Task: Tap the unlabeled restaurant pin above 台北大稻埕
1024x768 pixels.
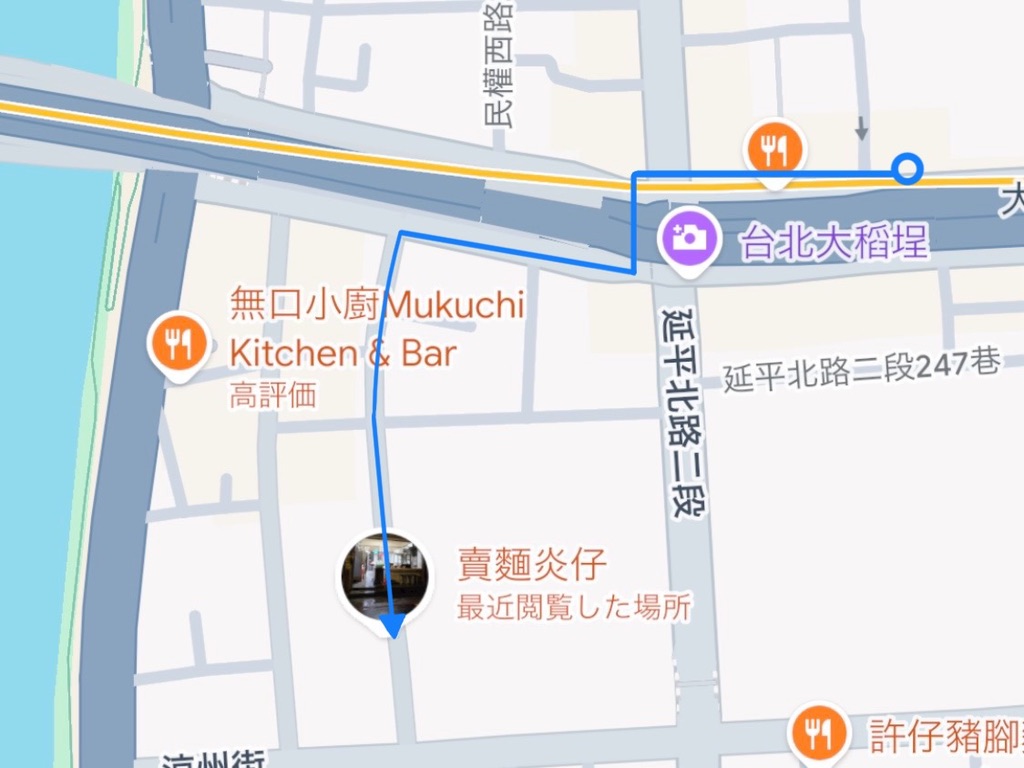Action: [x=774, y=150]
